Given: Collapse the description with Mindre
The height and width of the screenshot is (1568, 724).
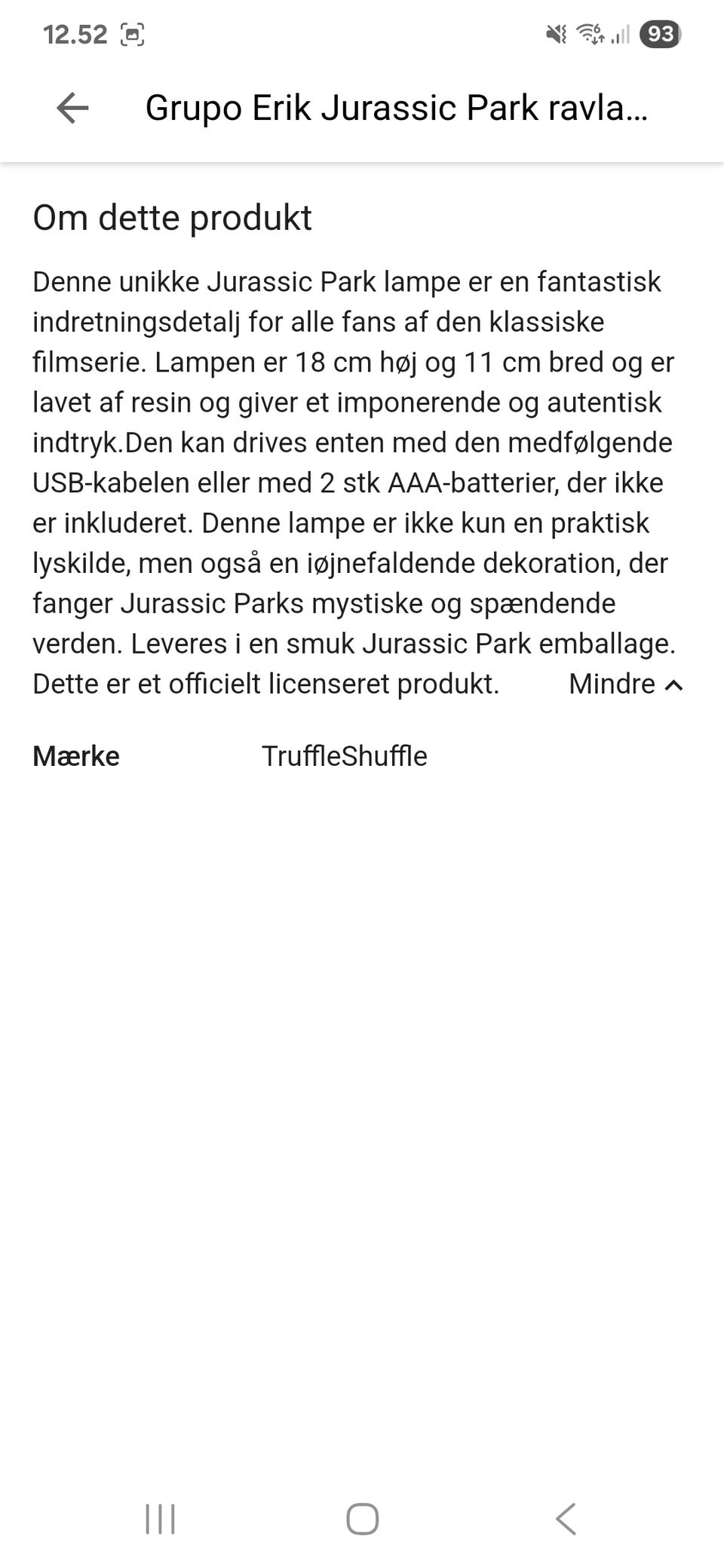Looking at the screenshot, I should point(609,684).
